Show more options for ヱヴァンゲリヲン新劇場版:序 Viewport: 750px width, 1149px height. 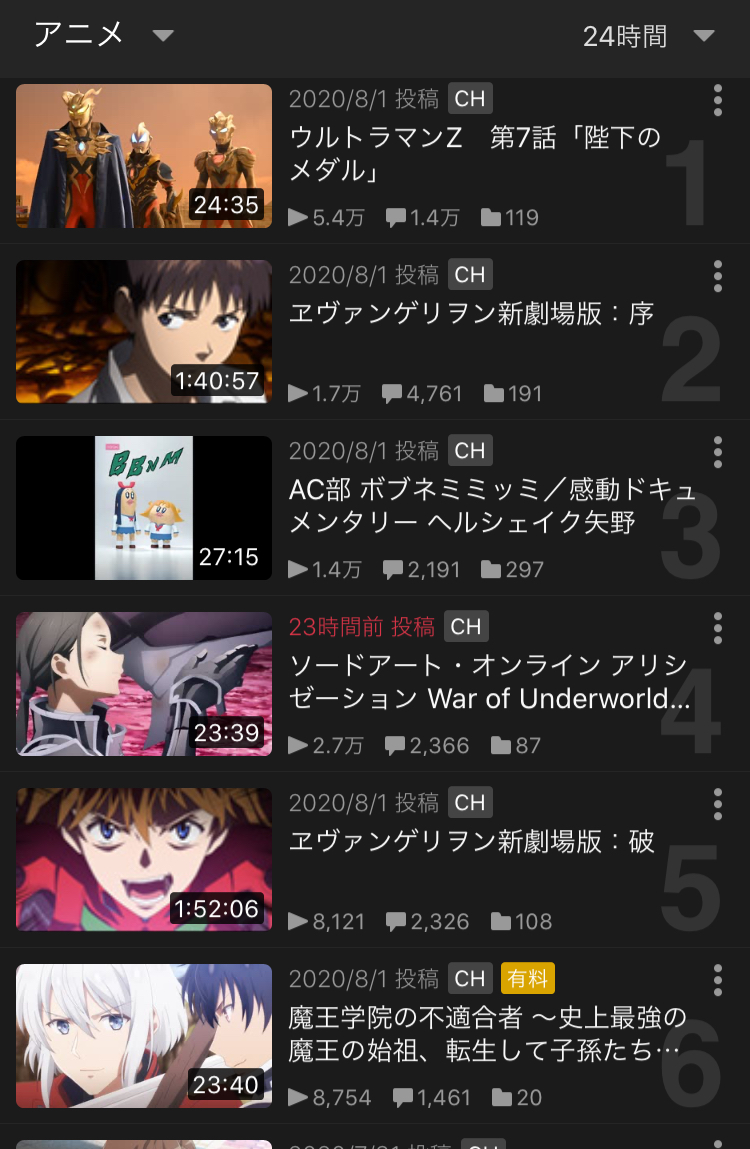pos(717,276)
